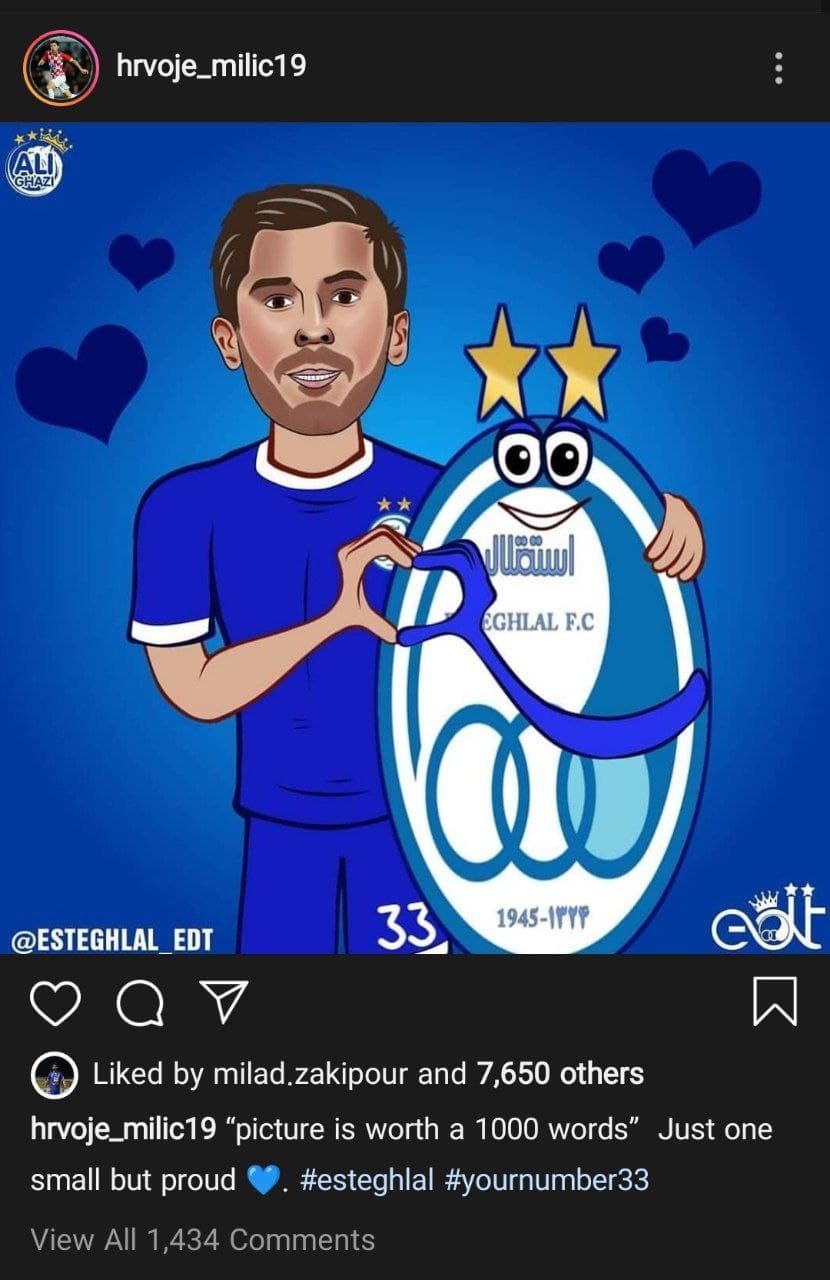830x1280 pixels.
Task: Open the #yournumber33 hashtag
Action: (546, 1179)
